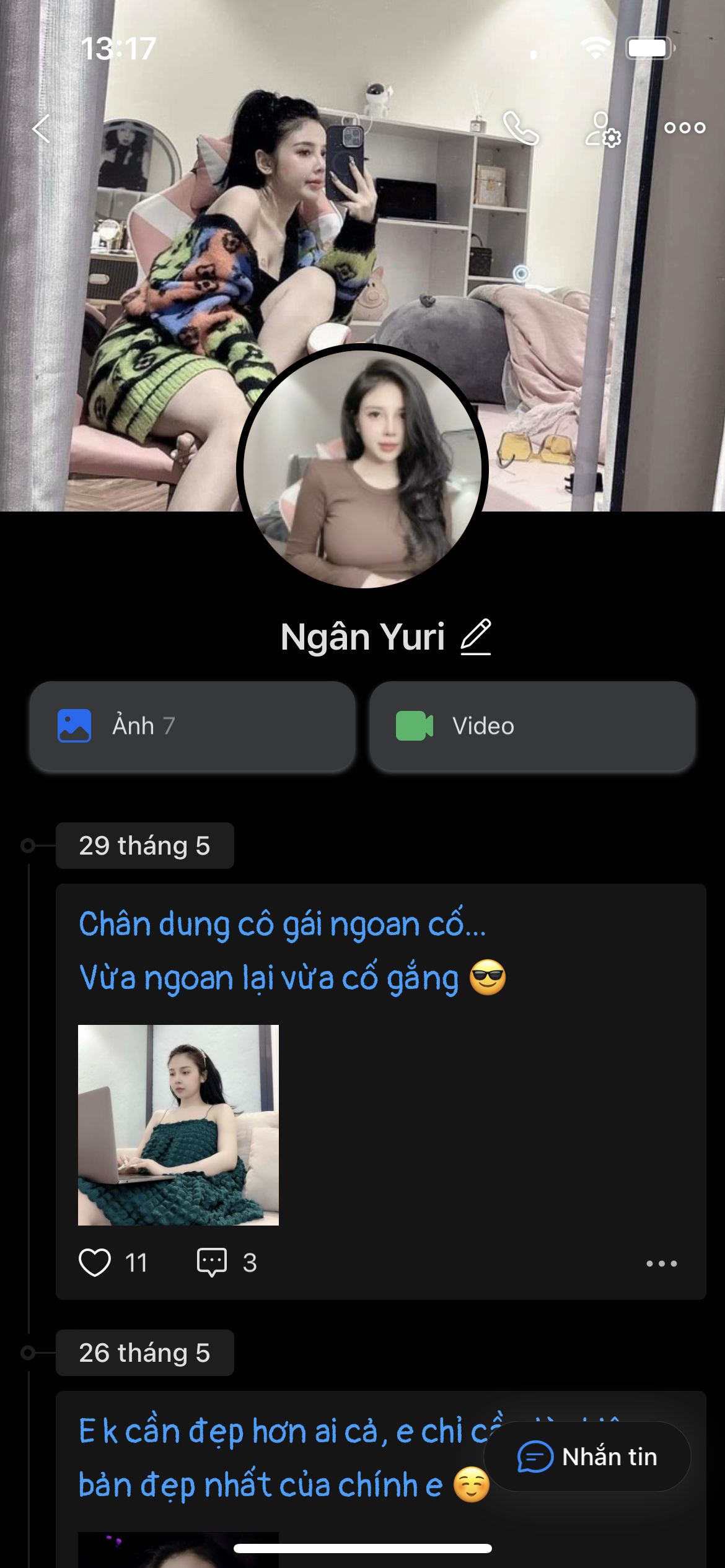Open the Video collection

click(532, 726)
